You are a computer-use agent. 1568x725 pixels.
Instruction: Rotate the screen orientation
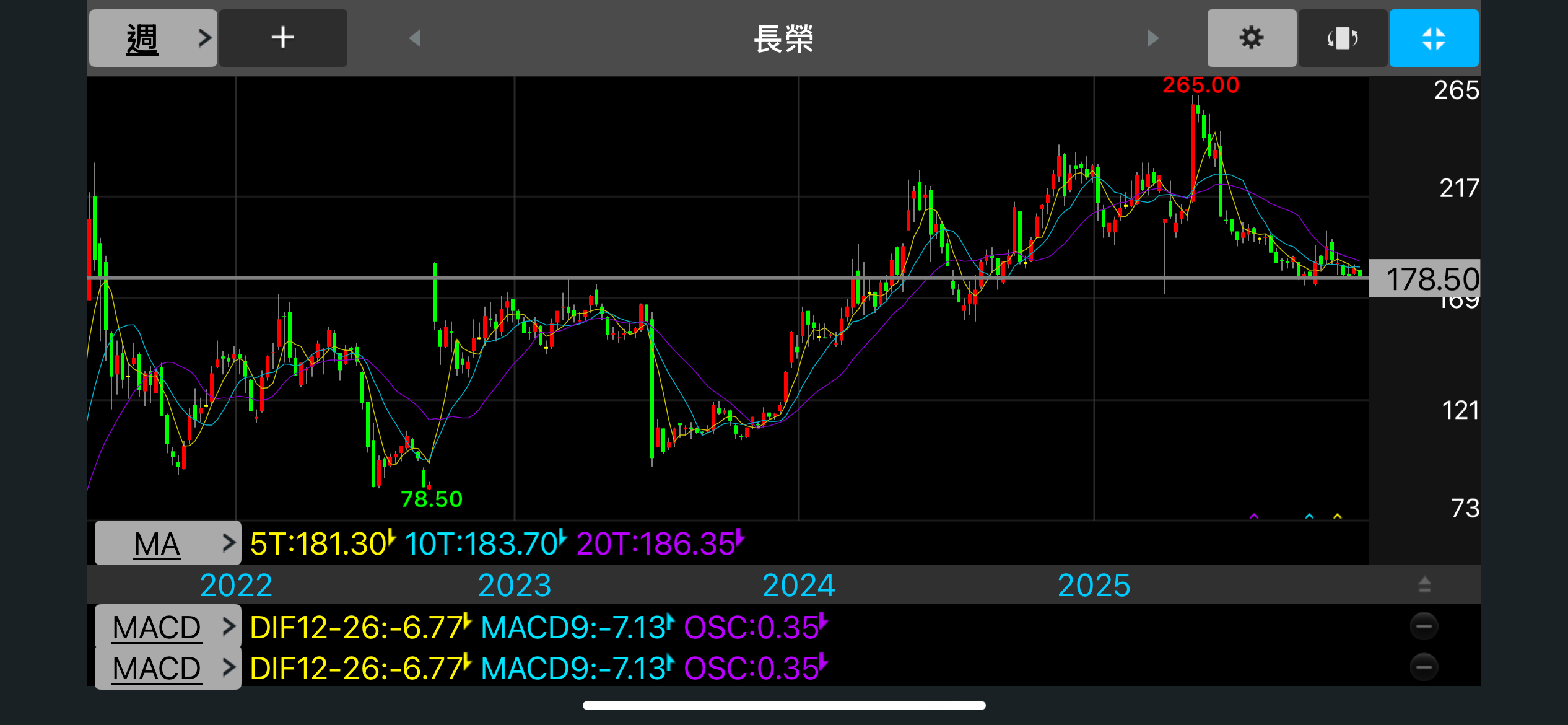pyautogui.click(x=1343, y=38)
